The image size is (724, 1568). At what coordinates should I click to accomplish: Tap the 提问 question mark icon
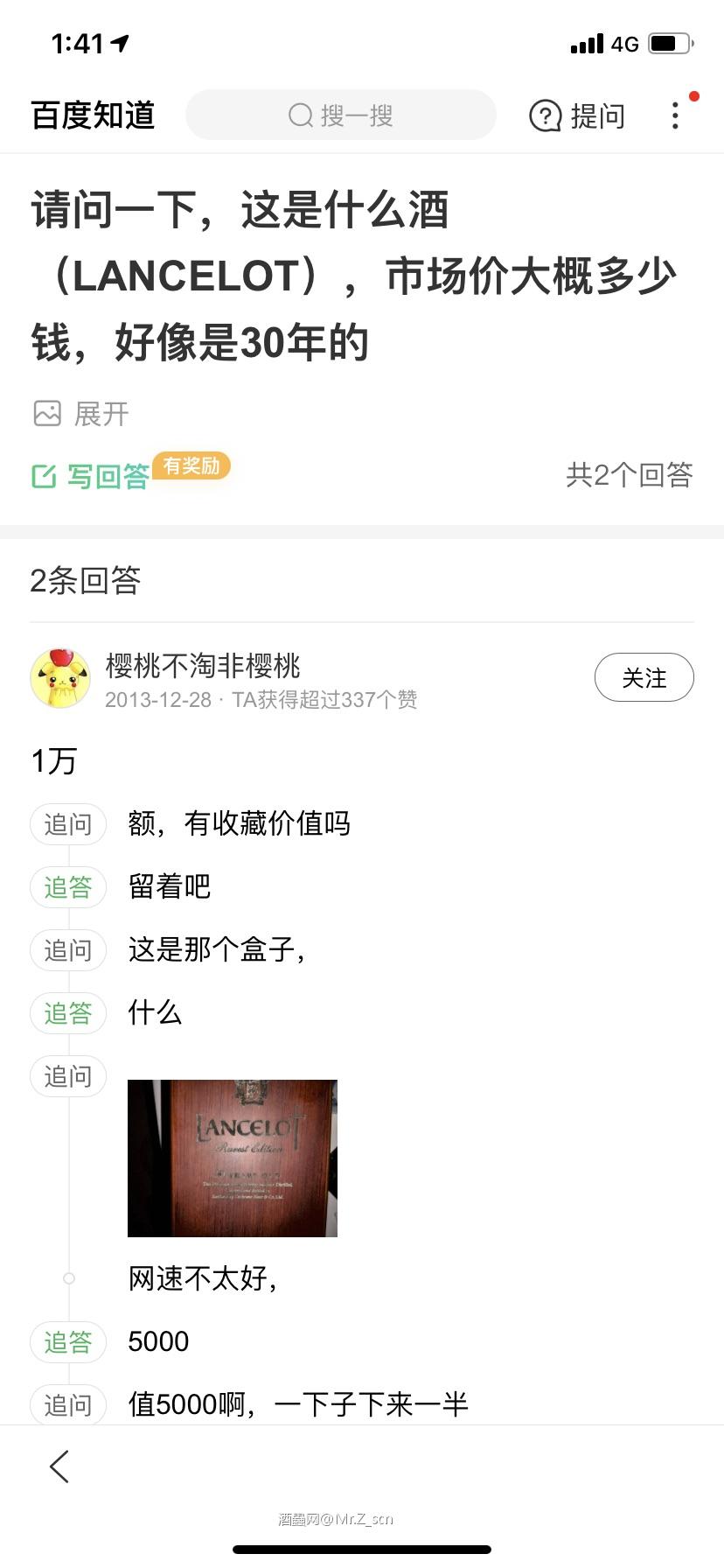pyautogui.click(x=546, y=115)
